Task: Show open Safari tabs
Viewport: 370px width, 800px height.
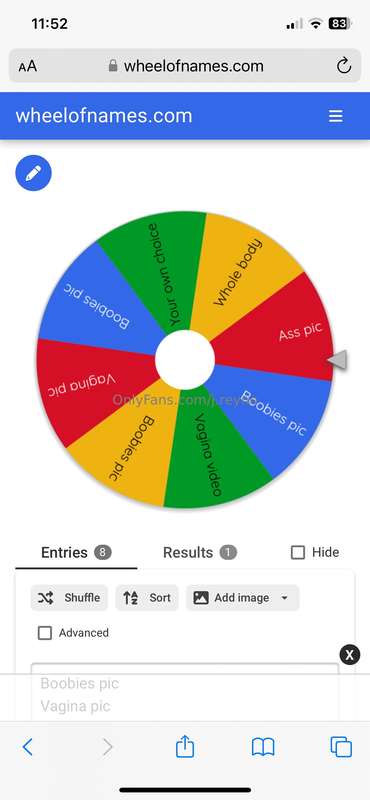Action: 341,747
